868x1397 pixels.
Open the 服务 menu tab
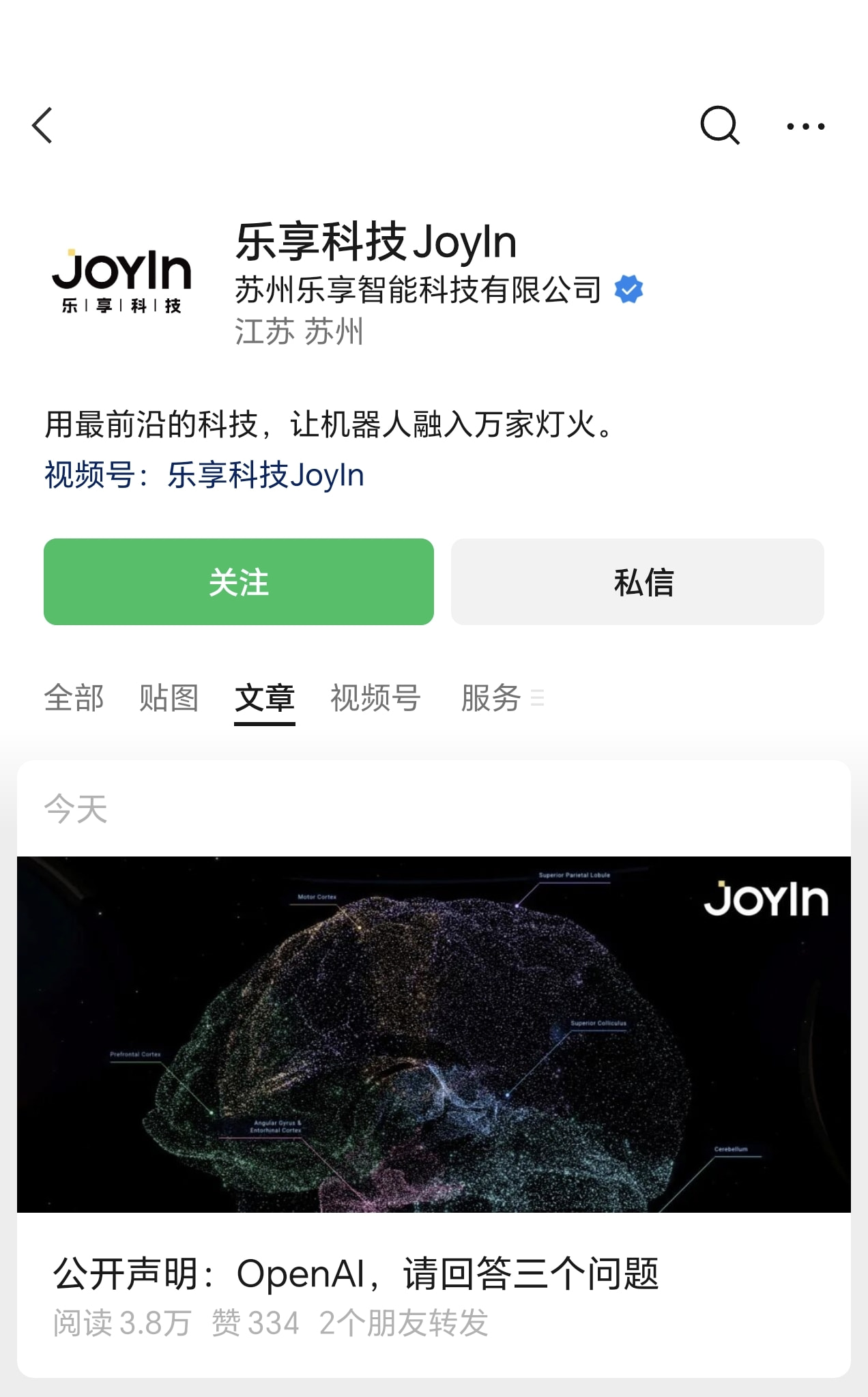(502, 698)
